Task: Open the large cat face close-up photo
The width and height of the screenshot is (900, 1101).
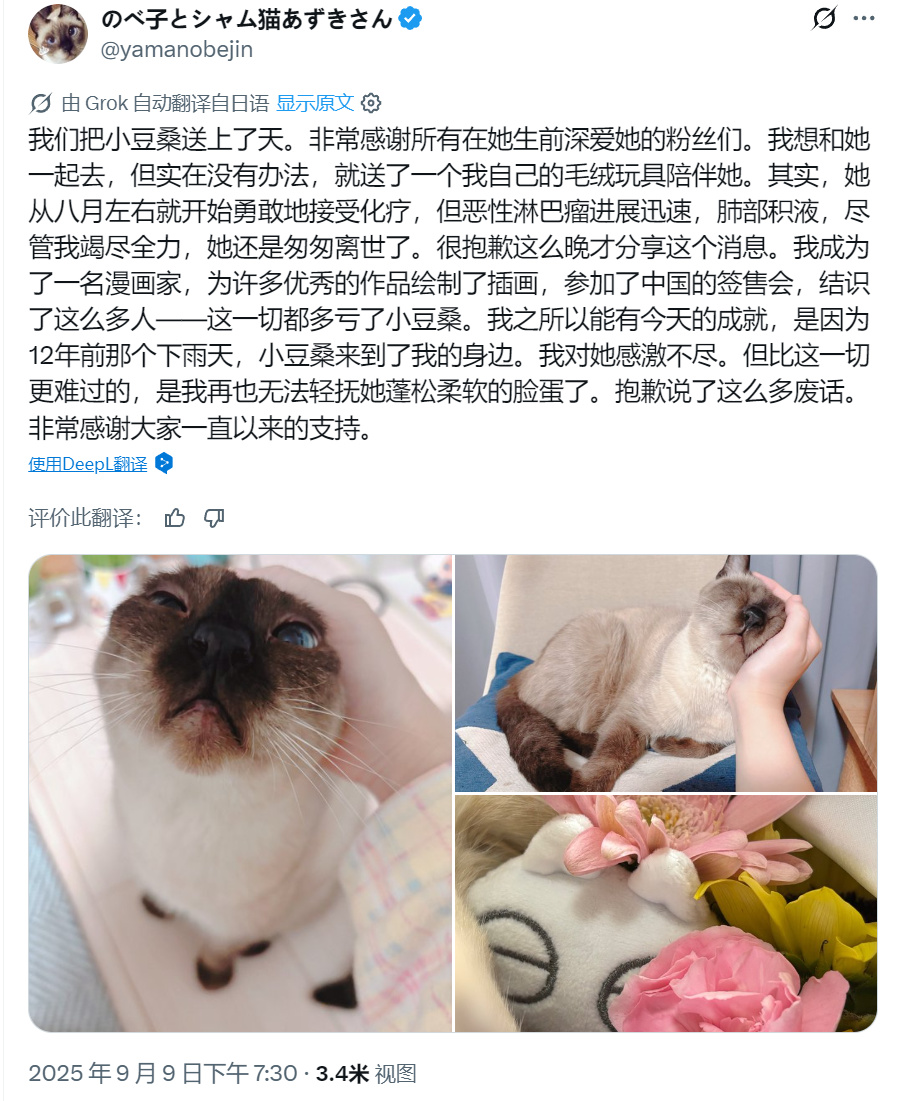Action: coord(240,793)
